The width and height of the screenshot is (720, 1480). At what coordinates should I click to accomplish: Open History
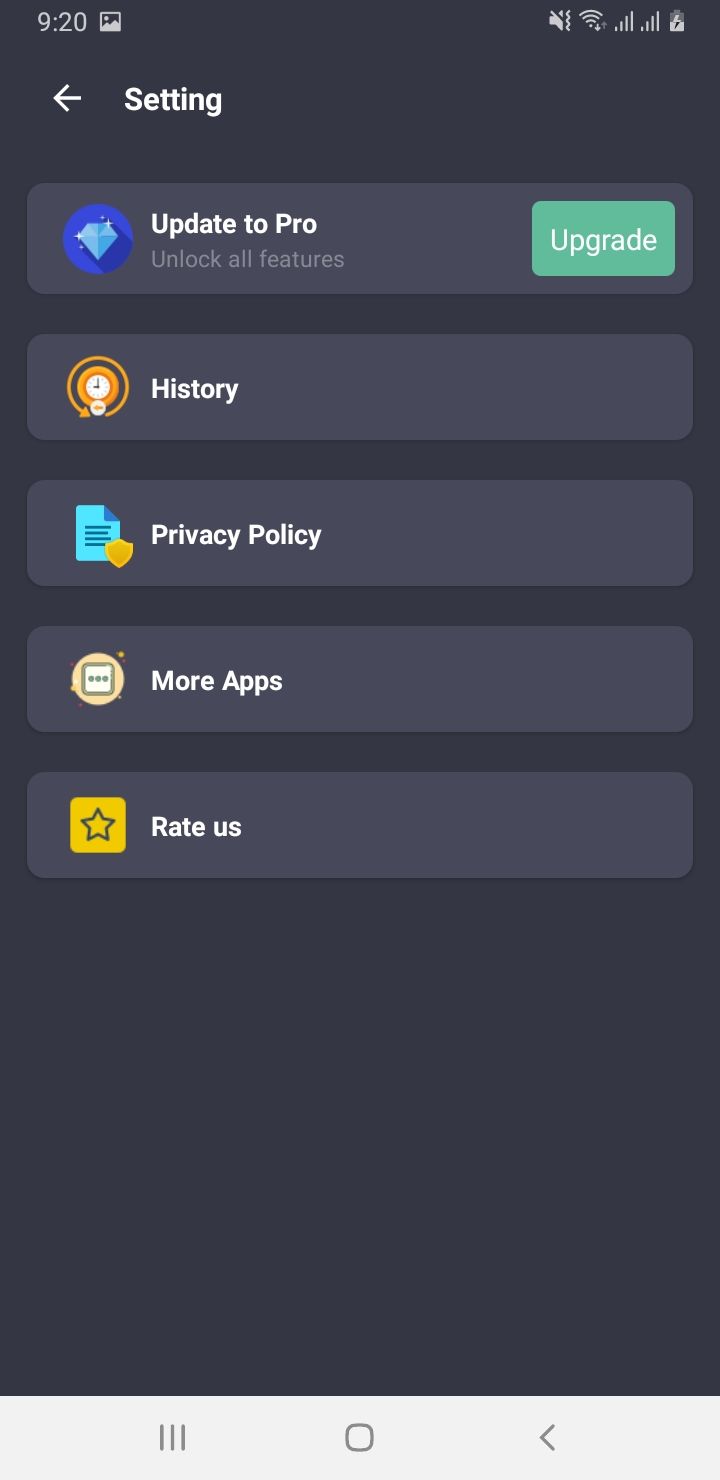pyautogui.click(x=360, y=387)
